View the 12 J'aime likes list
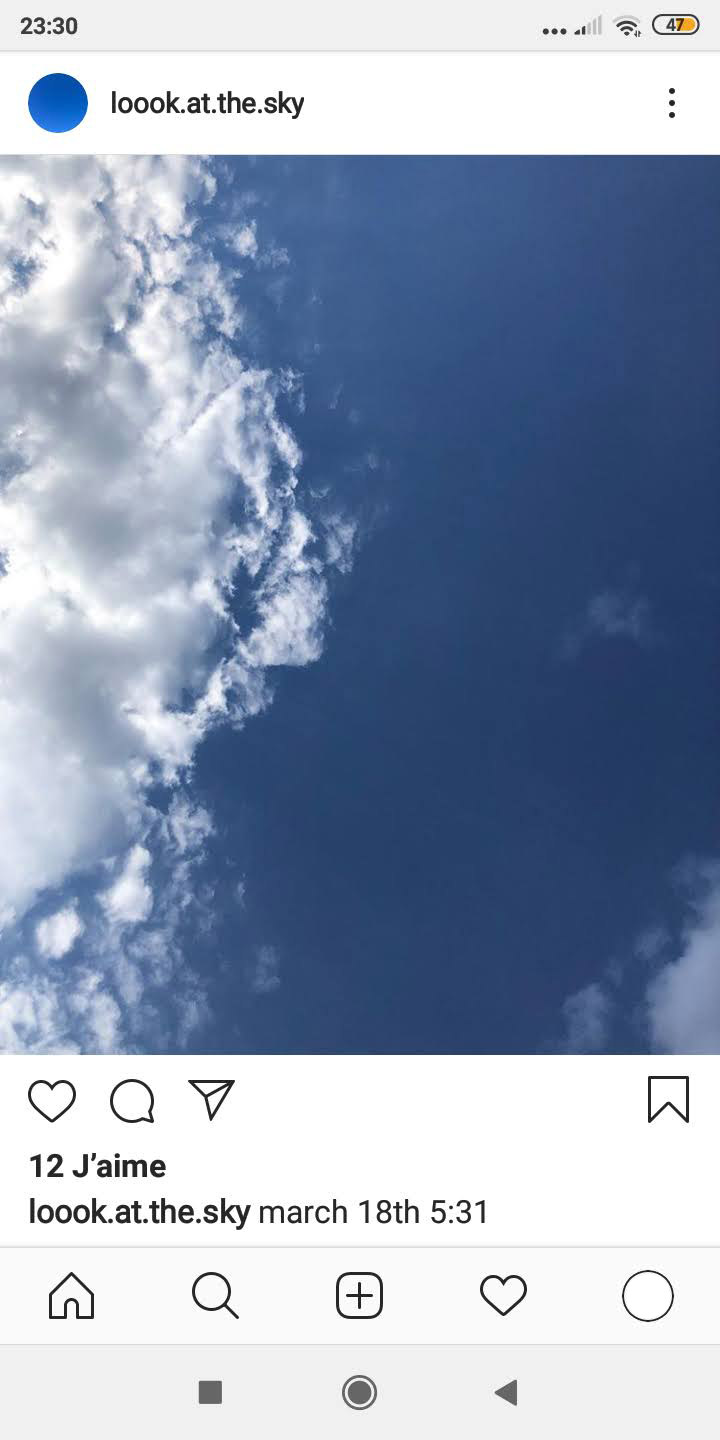720x1440 pixels. [97, 1166]
